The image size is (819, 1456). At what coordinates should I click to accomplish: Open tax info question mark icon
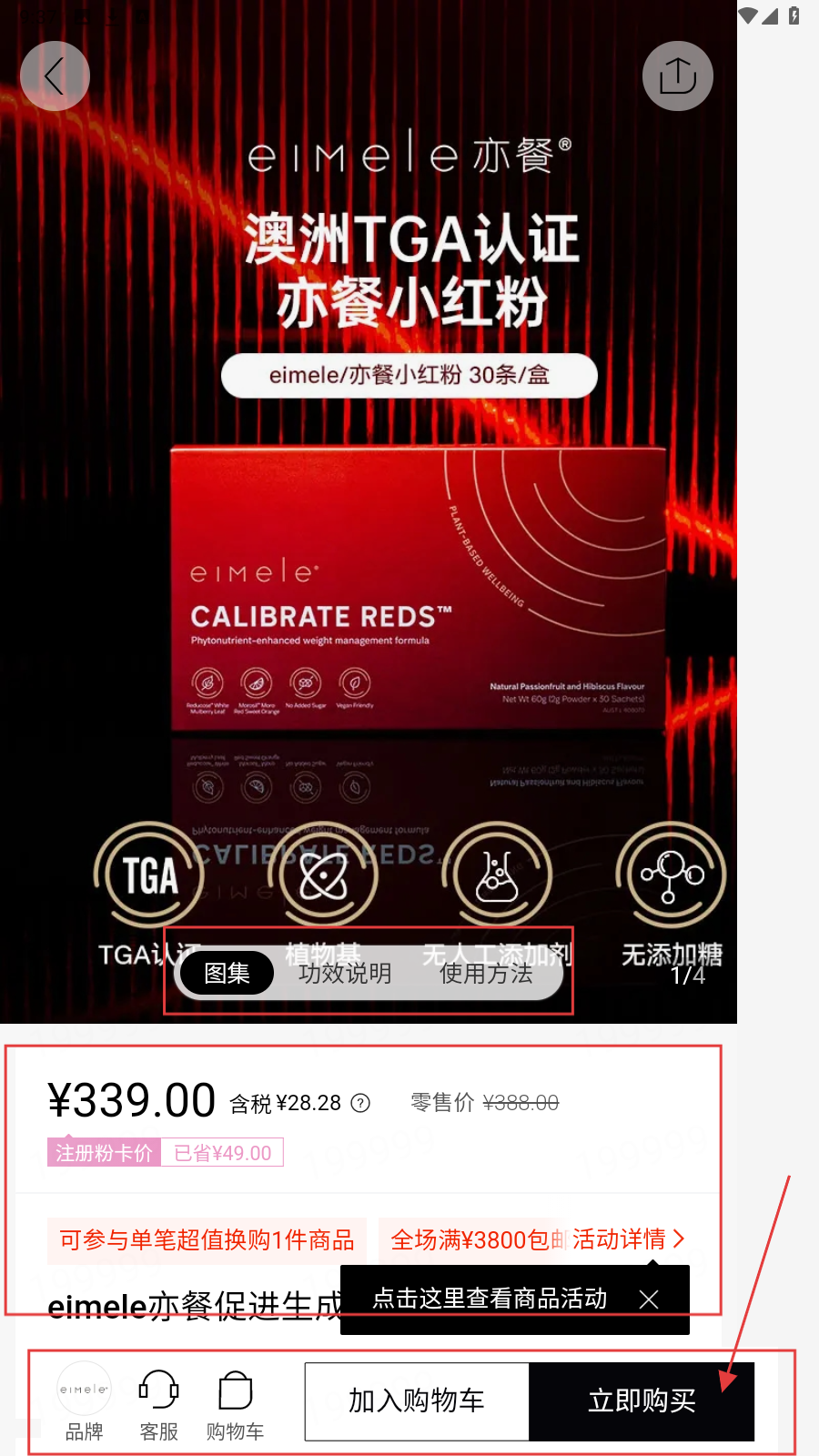pos(361,1103)
